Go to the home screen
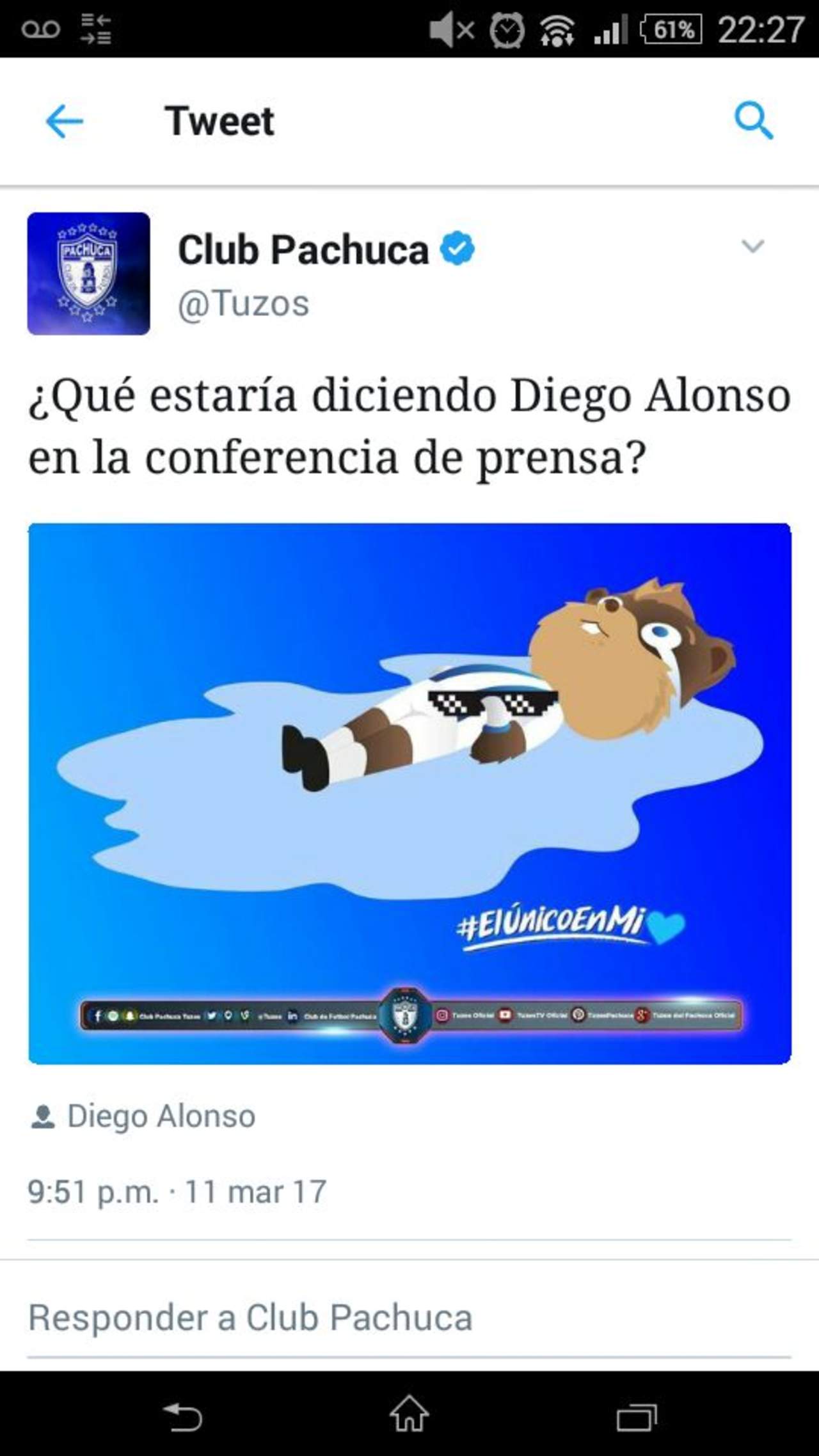This screenshot has width=819, height=1456. (x=409, y=1415)
